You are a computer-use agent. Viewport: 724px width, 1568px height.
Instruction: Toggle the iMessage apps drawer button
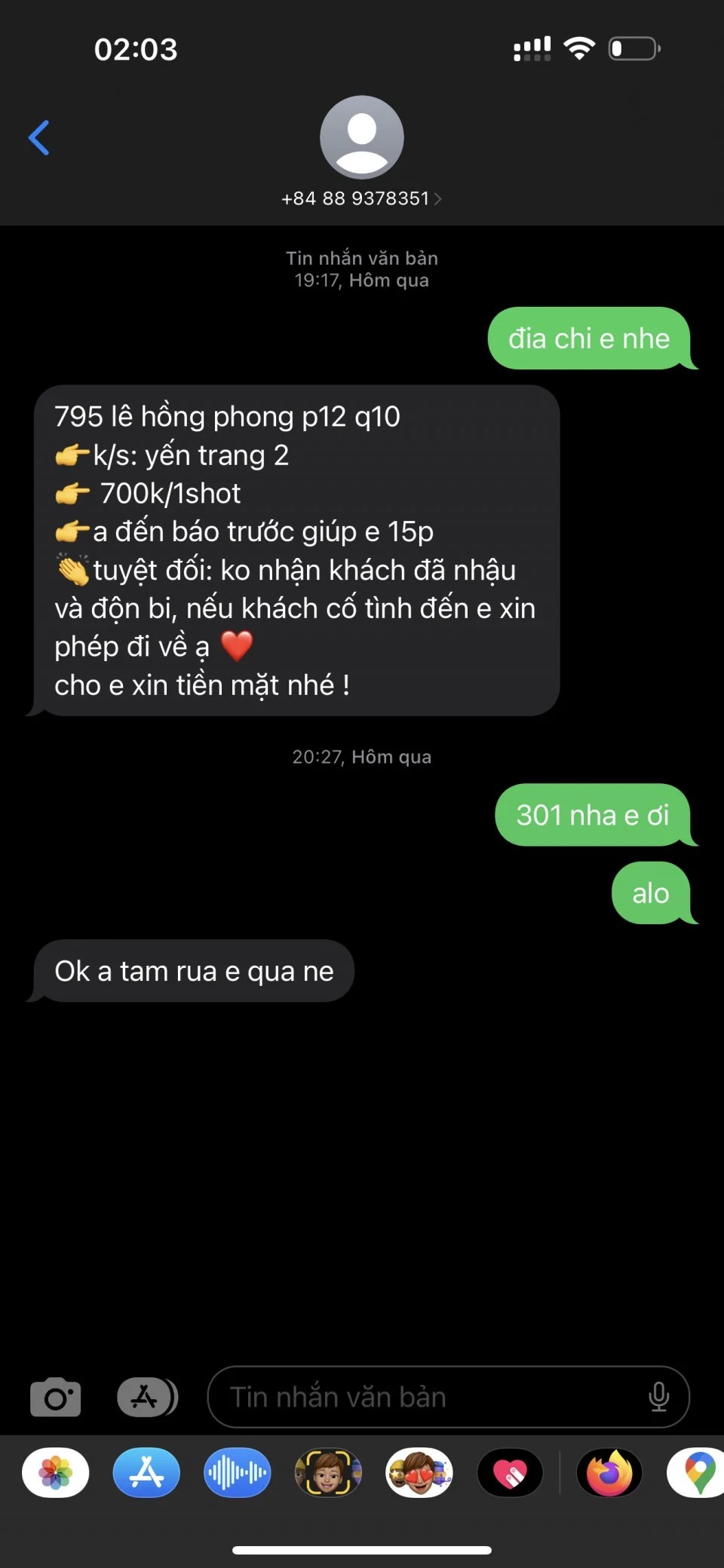point(147,1397)
